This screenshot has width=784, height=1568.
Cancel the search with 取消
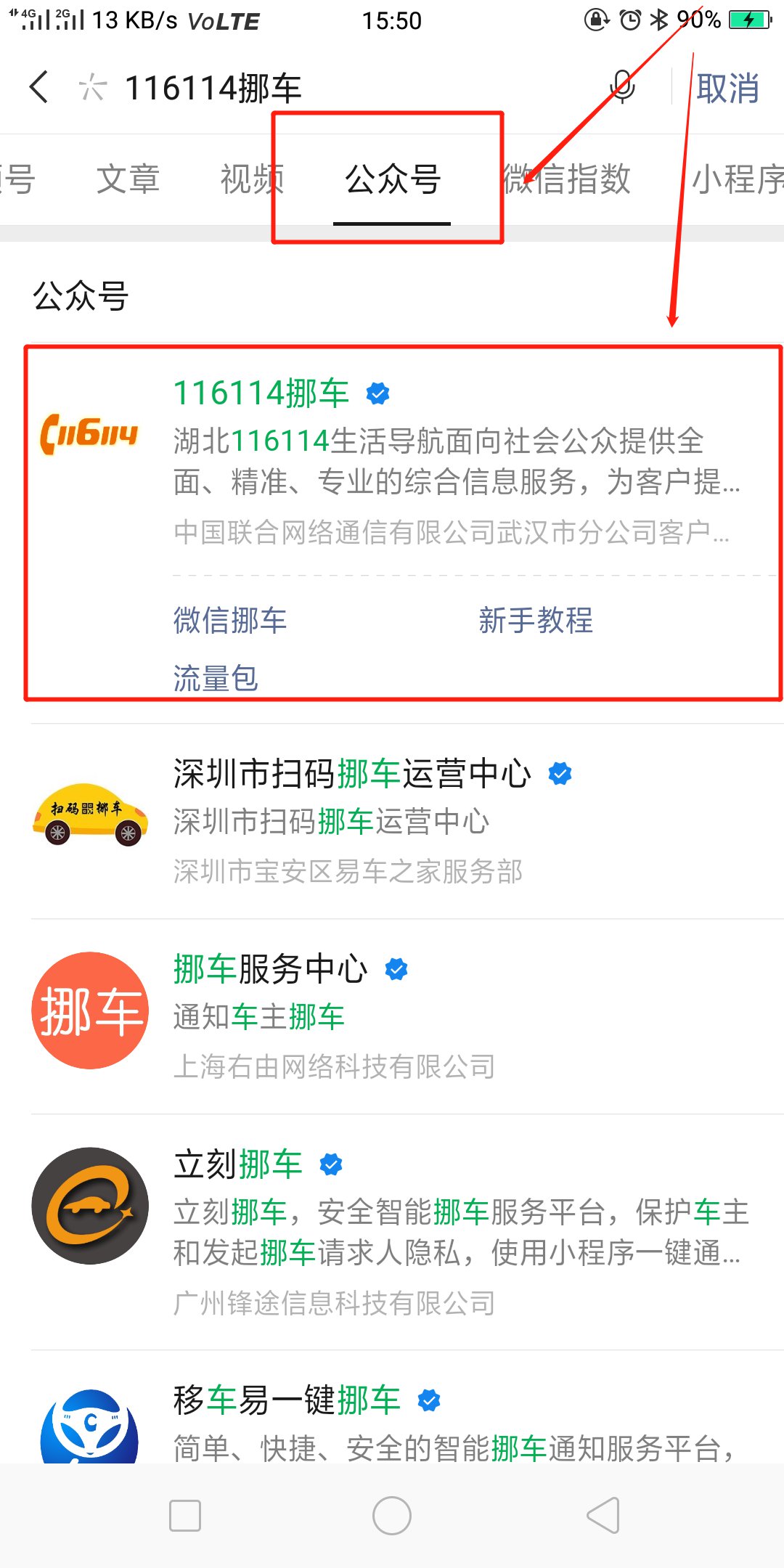727,88
